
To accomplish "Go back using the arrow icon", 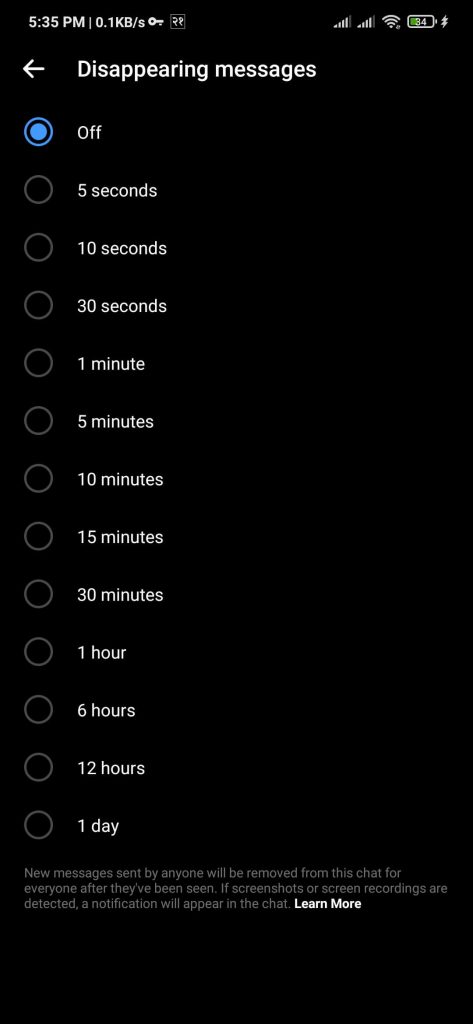I will point(33,69).
